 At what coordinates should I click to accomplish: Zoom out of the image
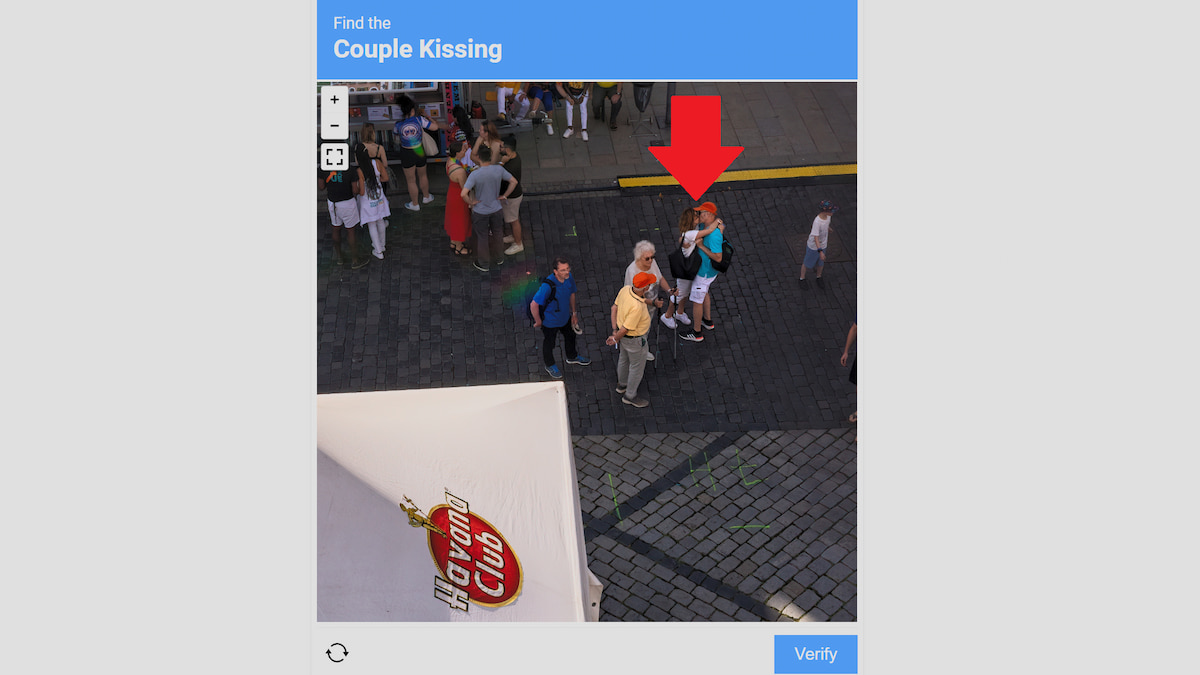pos(334,126)
